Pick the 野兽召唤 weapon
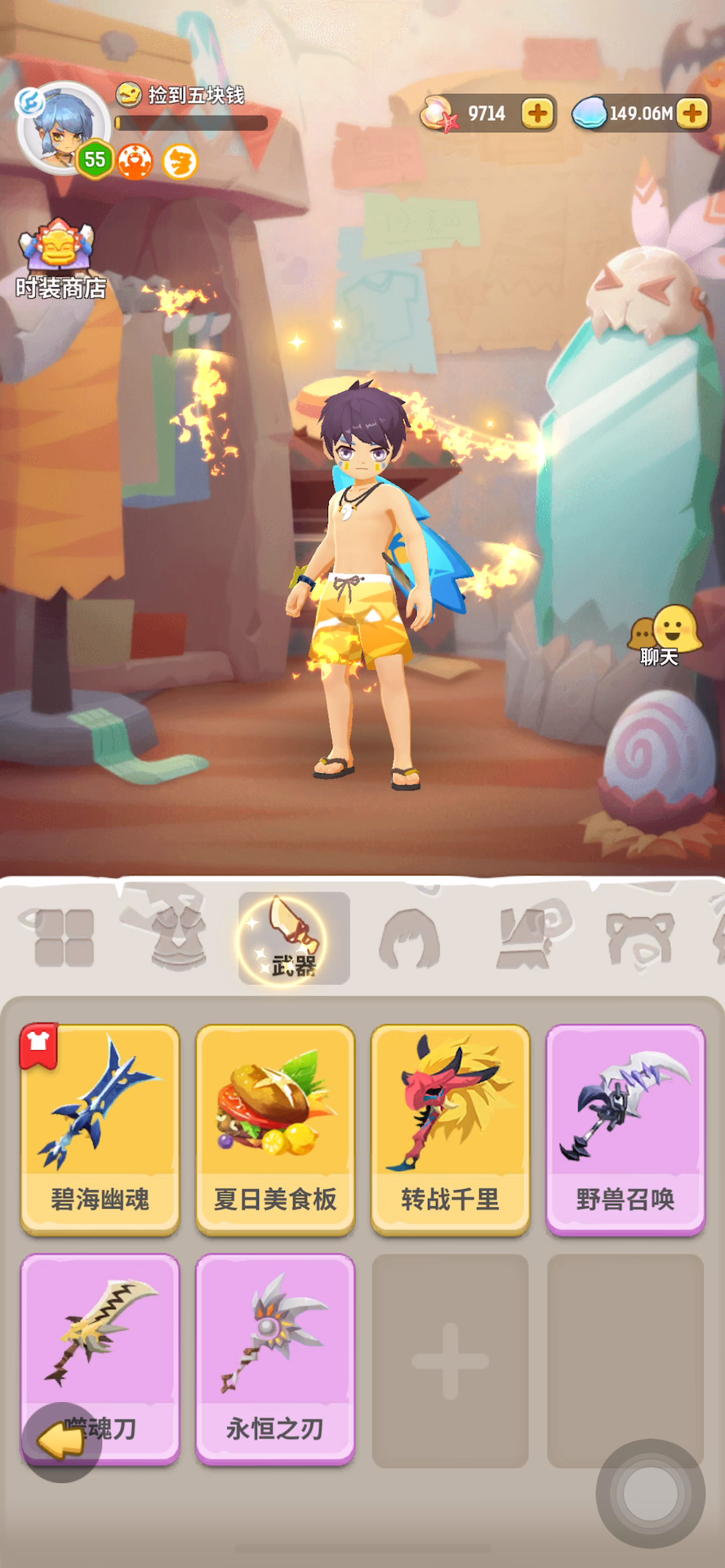Viewport: 725px width, 1568px height. click(x=625, y=1128)
